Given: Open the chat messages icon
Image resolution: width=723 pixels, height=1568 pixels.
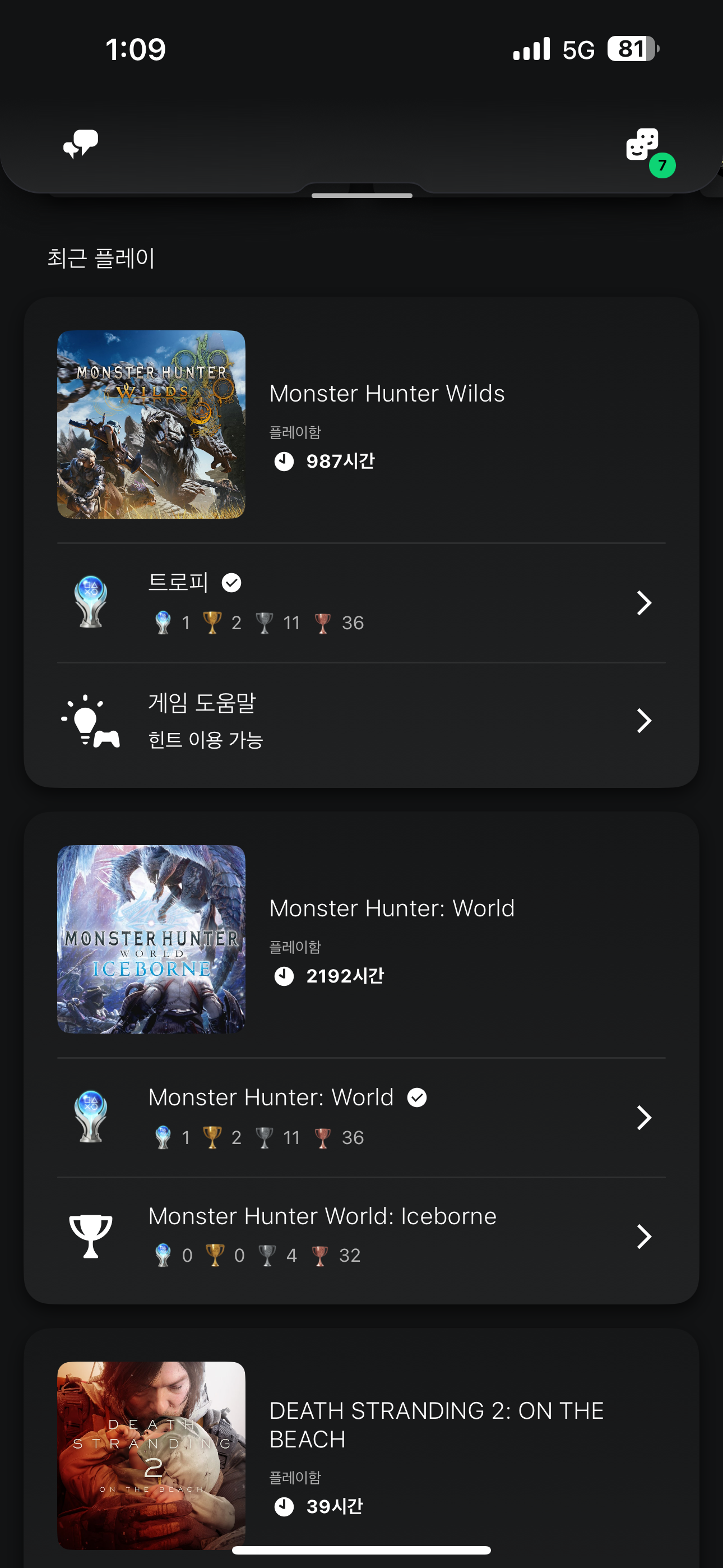Looking at the screenshot, I should click(81, 144).
